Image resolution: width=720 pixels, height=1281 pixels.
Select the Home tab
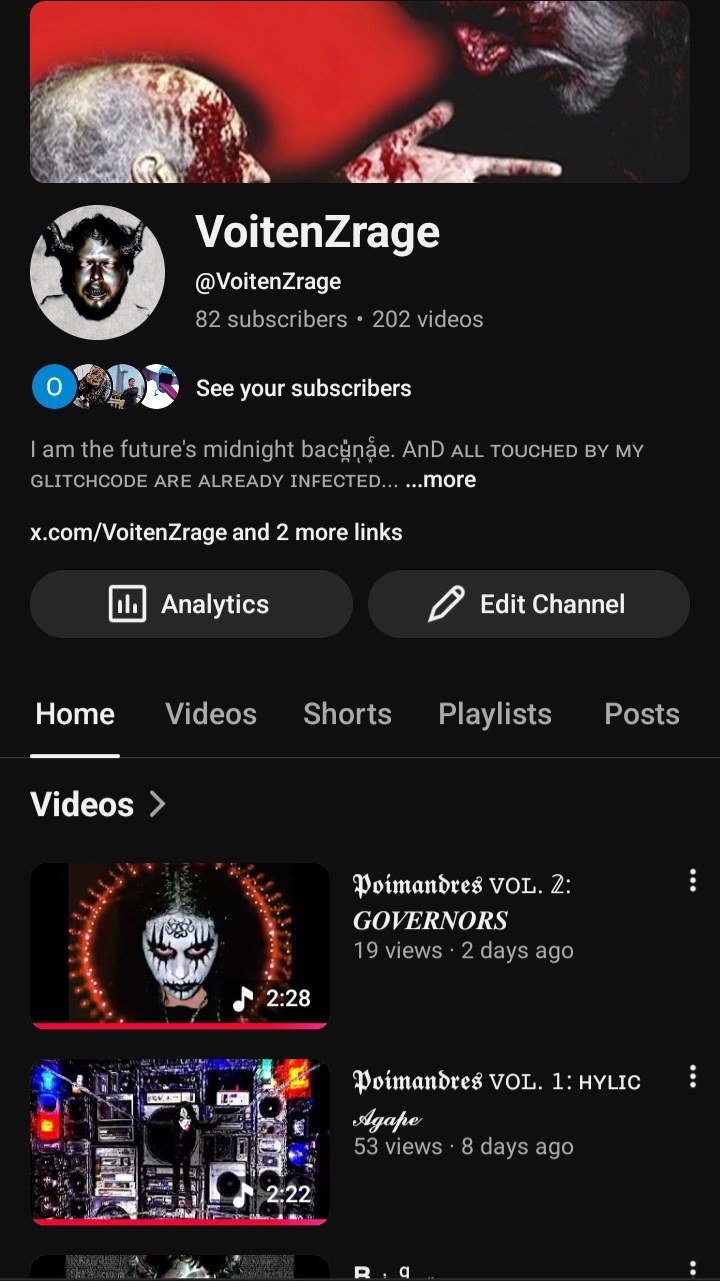click(x=75, y=714)
